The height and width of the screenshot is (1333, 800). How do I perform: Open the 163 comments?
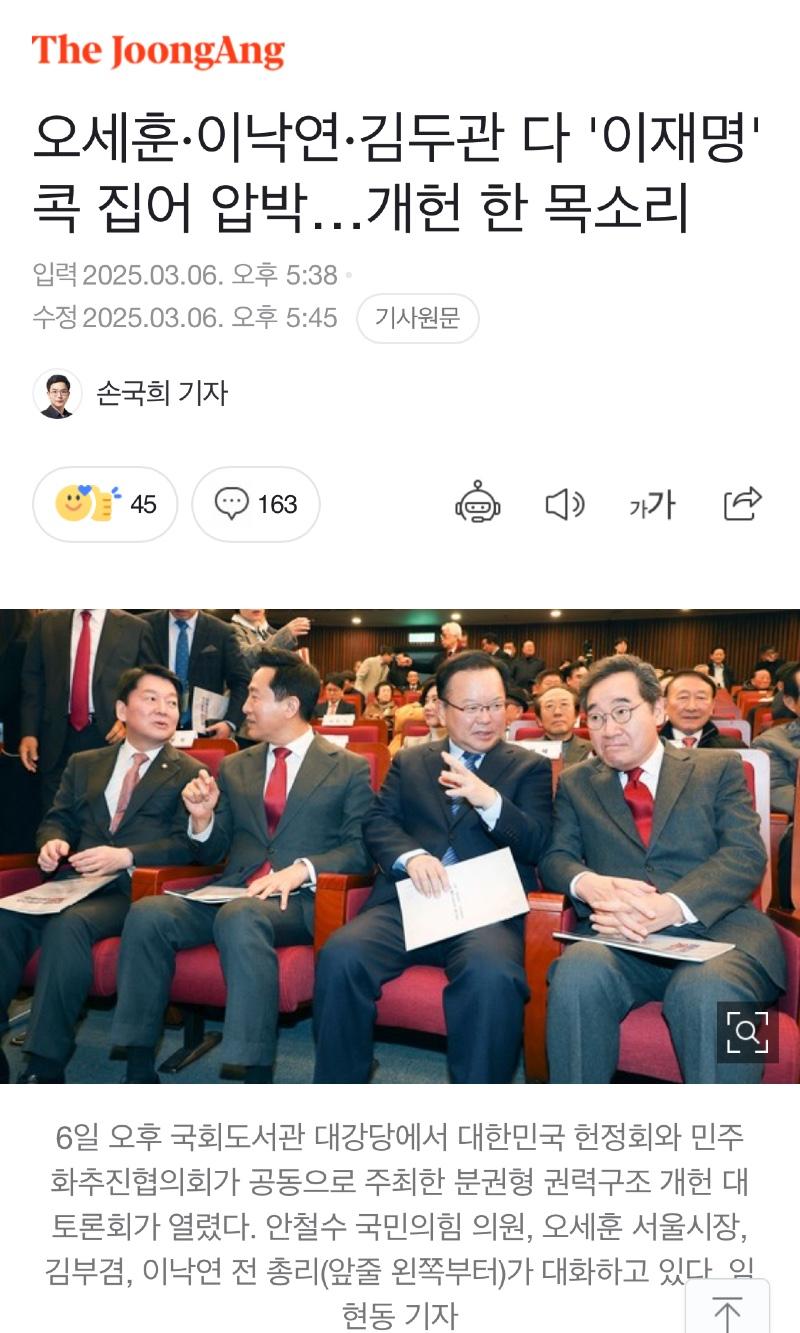tap(256, 504)
